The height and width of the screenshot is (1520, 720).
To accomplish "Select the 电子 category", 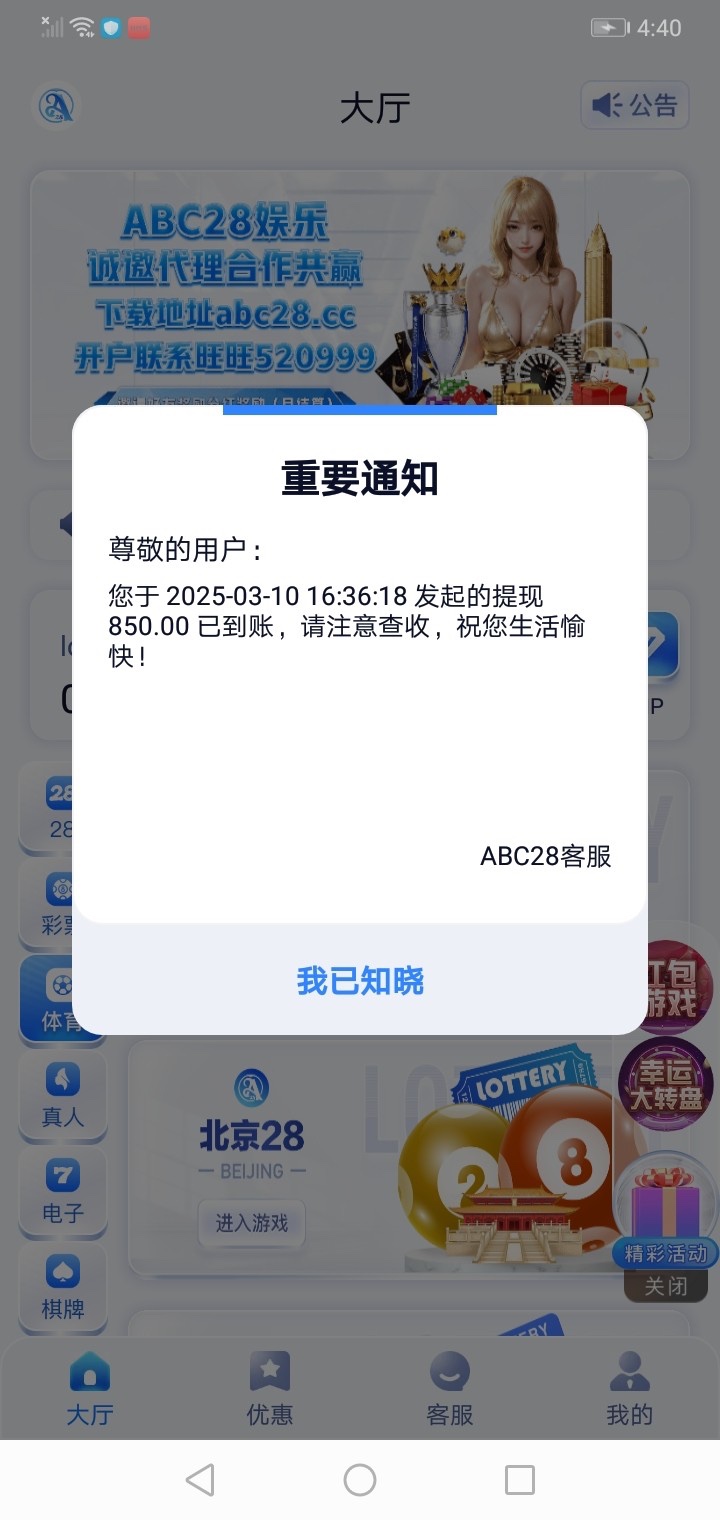I will (62, 1192).
